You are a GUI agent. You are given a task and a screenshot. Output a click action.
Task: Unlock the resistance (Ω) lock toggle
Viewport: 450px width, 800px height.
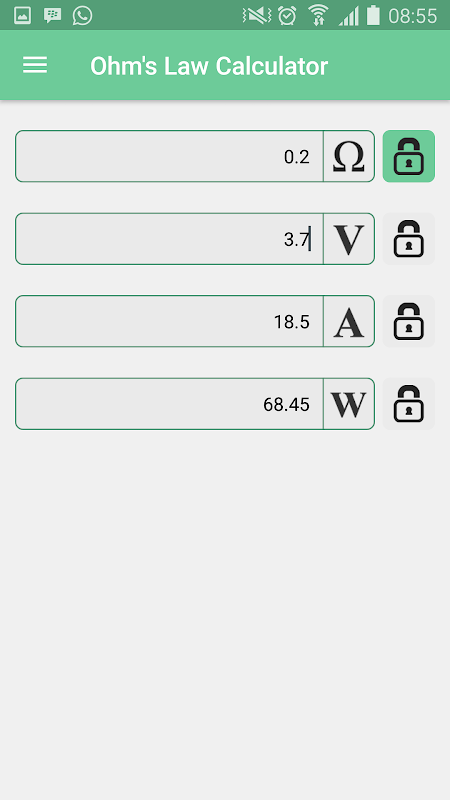tap(409, 156)
